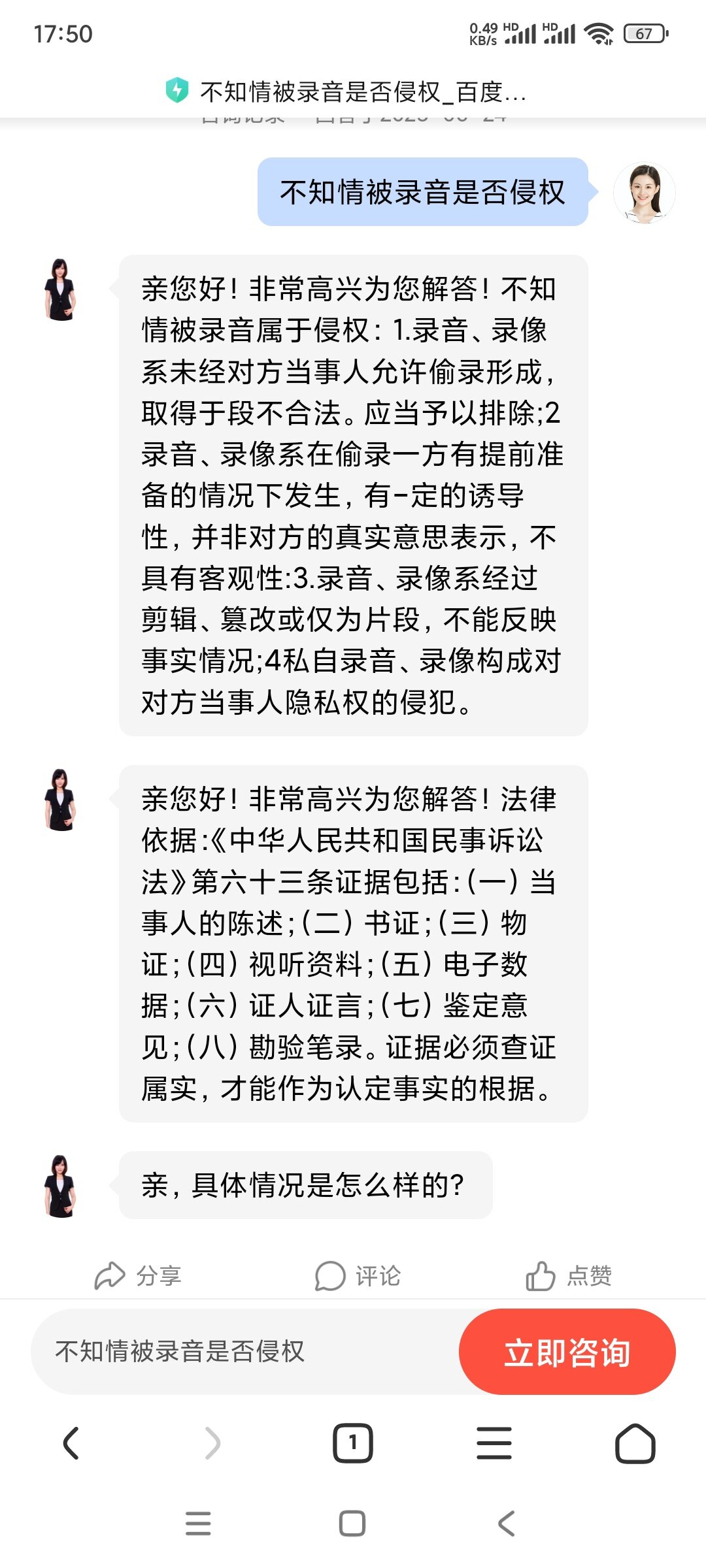Open the browser tabs switcher
The image size is (706, 1568).
click(353, 1443)
